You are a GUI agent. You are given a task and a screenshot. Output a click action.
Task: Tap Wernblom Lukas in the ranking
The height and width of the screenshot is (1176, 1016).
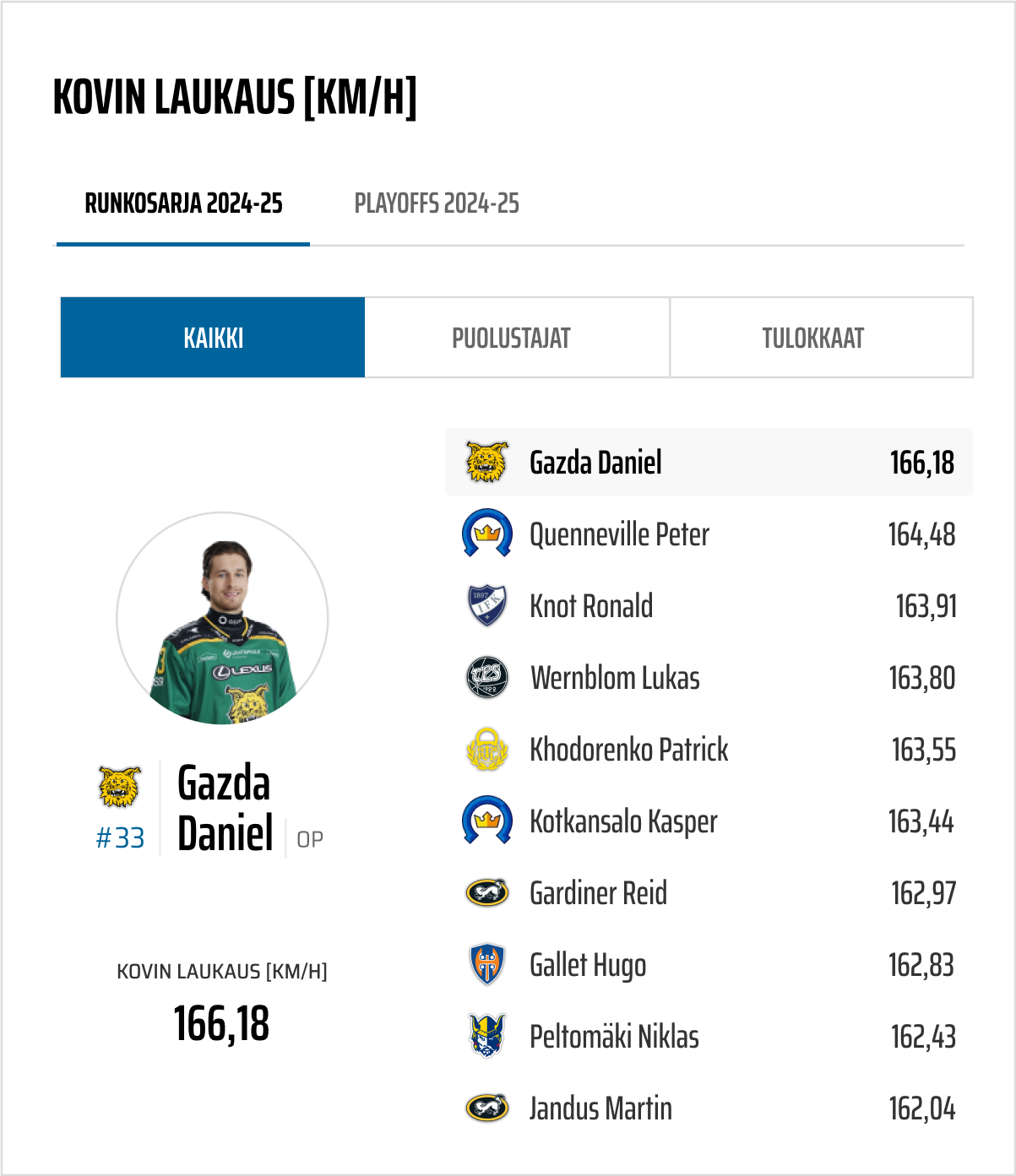708,678
